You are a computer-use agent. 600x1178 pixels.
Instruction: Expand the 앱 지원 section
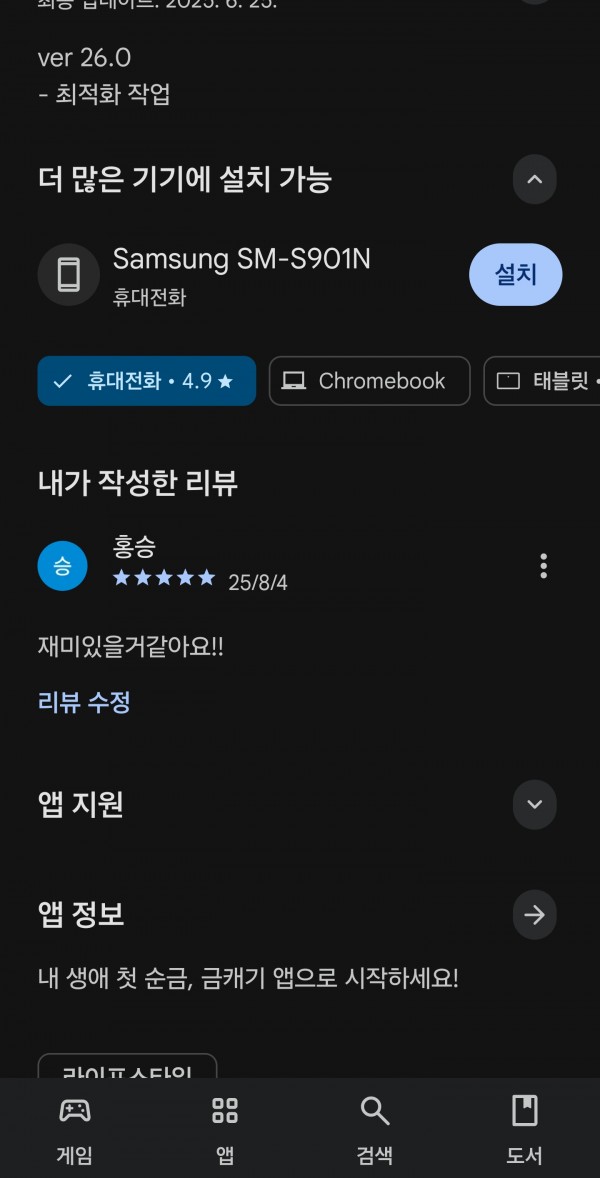click(535, 805)
